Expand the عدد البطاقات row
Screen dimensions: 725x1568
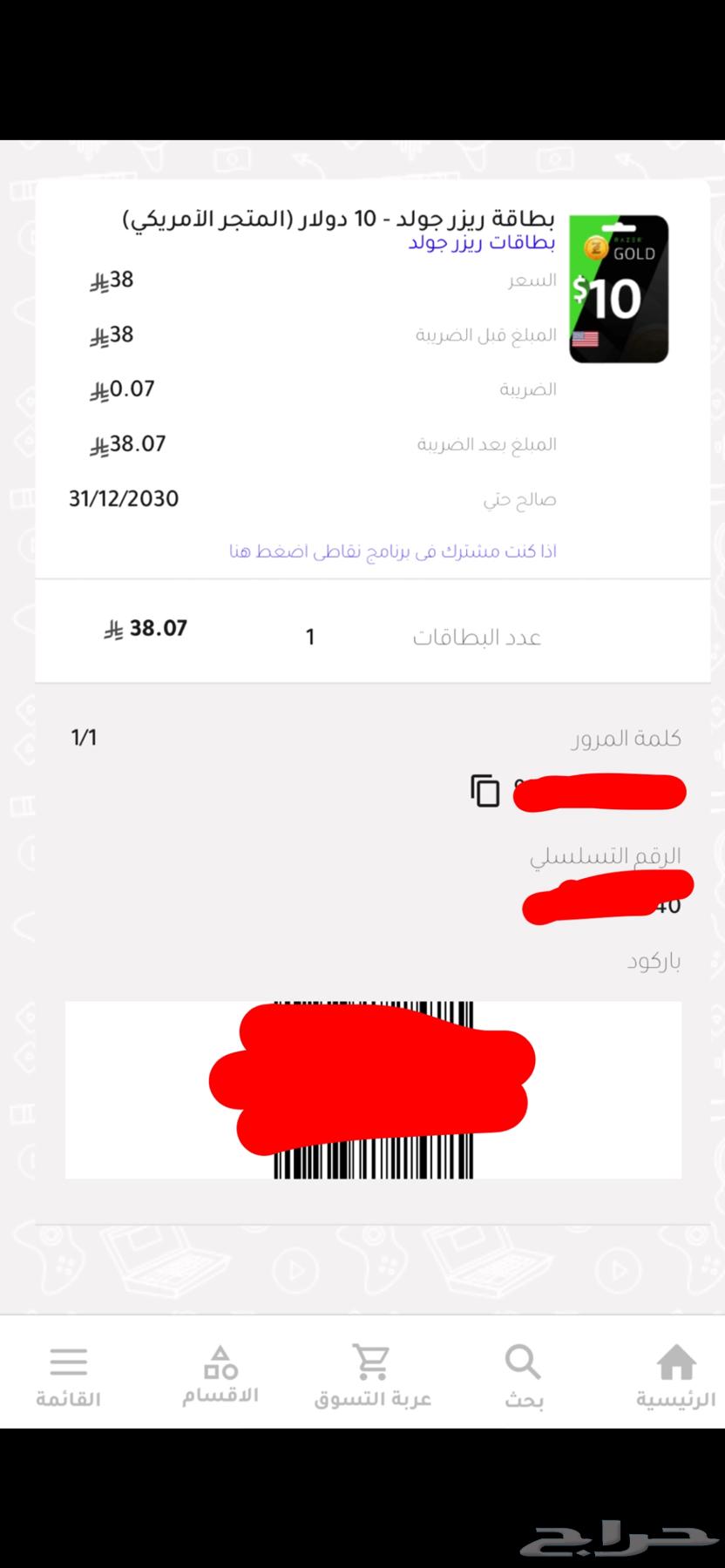[477, 636]
